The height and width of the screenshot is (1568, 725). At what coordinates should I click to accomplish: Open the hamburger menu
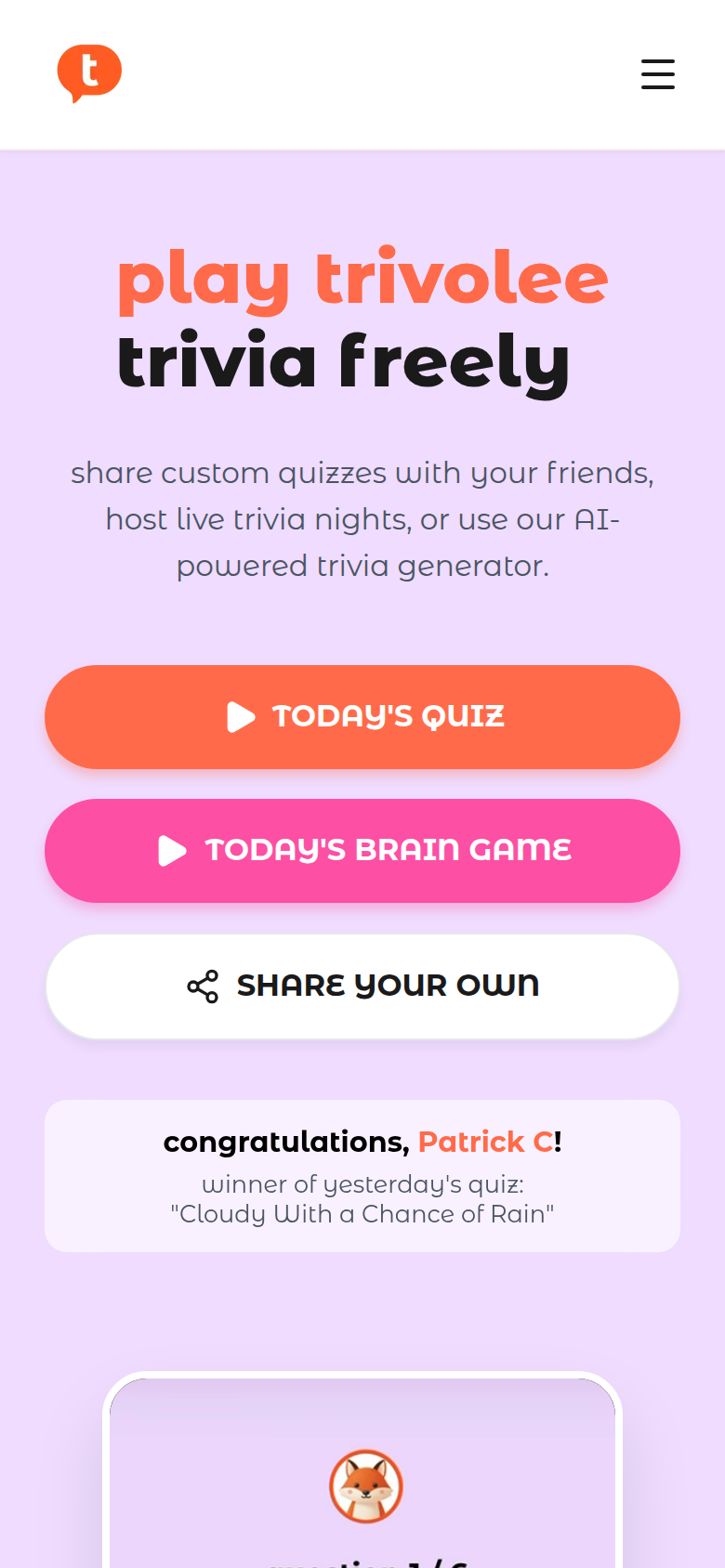pyautogui.click(x=657, y=74)
